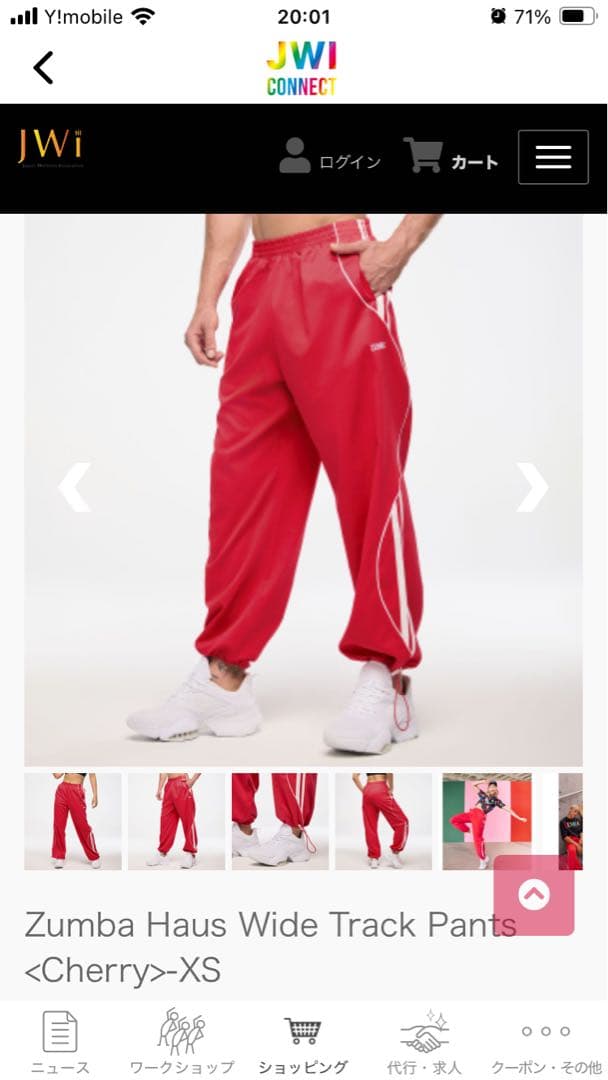Open the hamburger menu button
This screenshot has height=1080, width=608.
553,157
